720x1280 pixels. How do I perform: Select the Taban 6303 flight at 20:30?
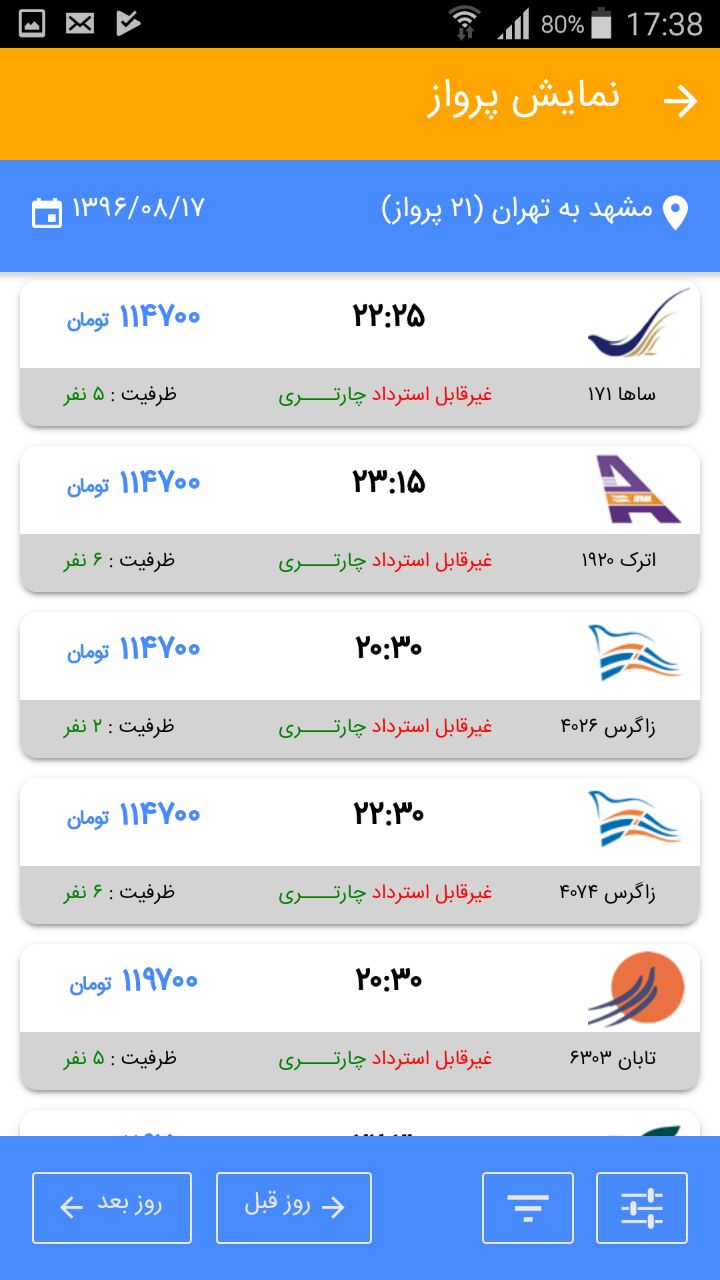(360, 1017)
